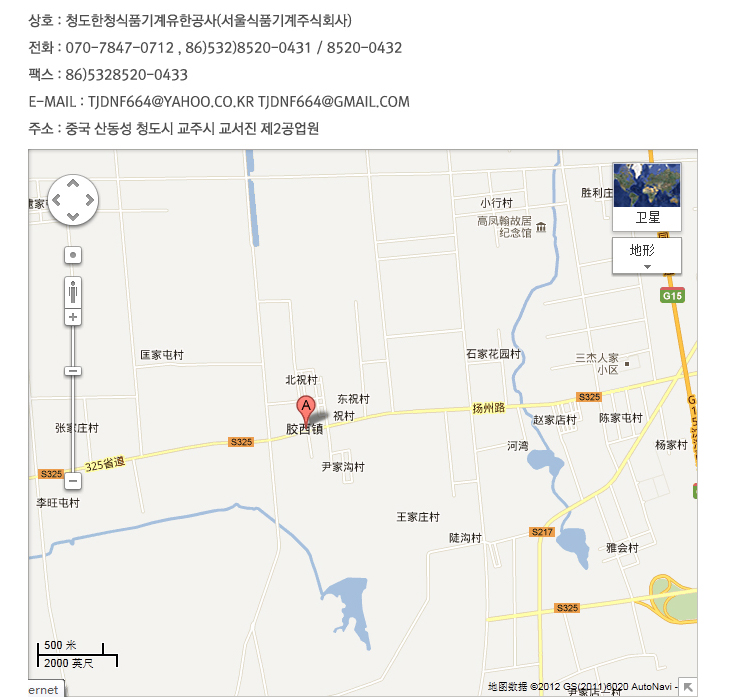730x700 pixels.
Task: Tap the overview map expand arrow
Action: coord(688,686)
